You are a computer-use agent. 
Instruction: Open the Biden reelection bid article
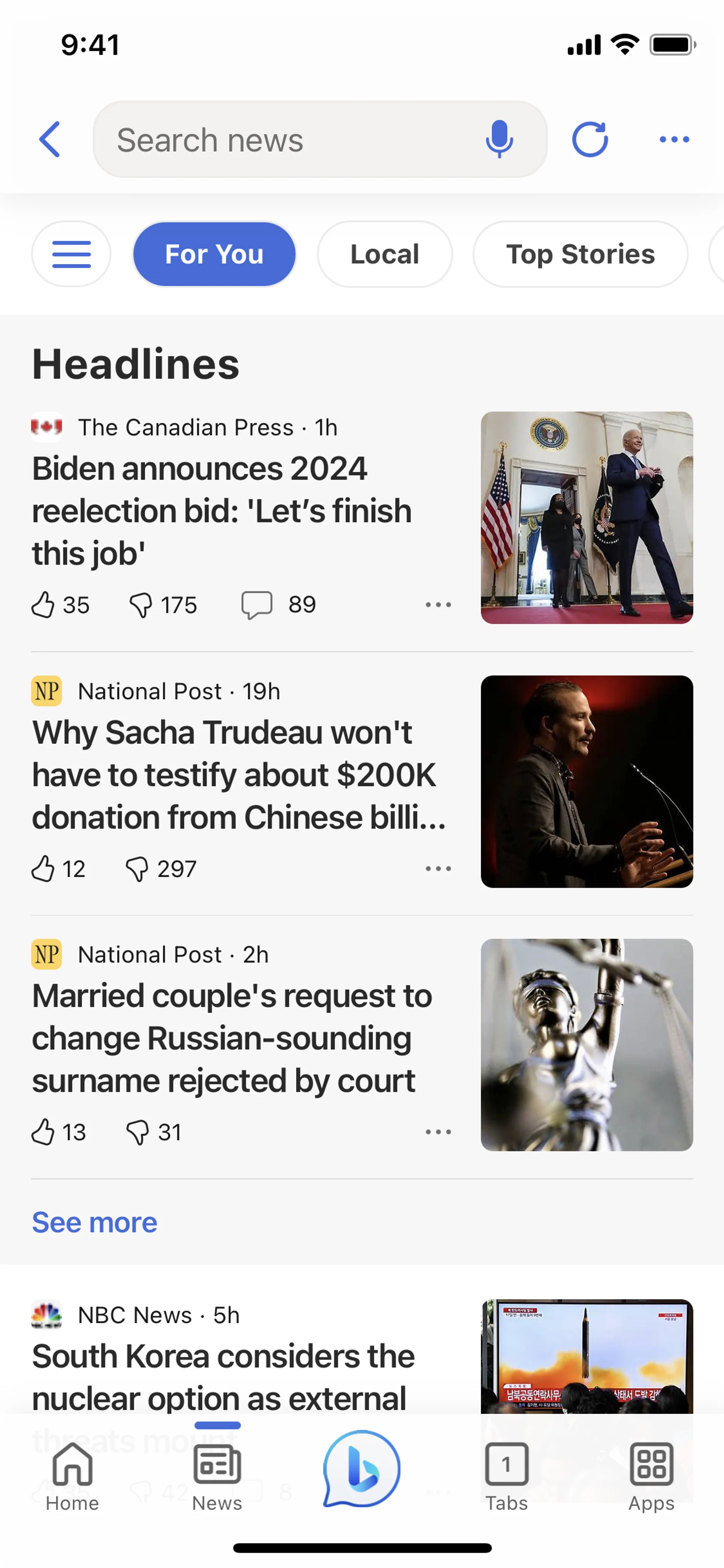222,510
